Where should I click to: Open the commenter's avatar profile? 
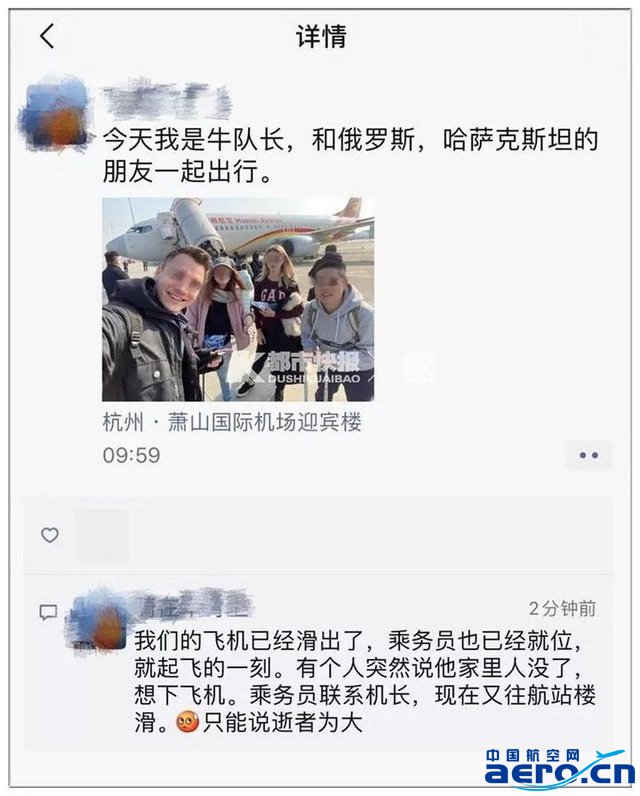(x=98, y=620)
